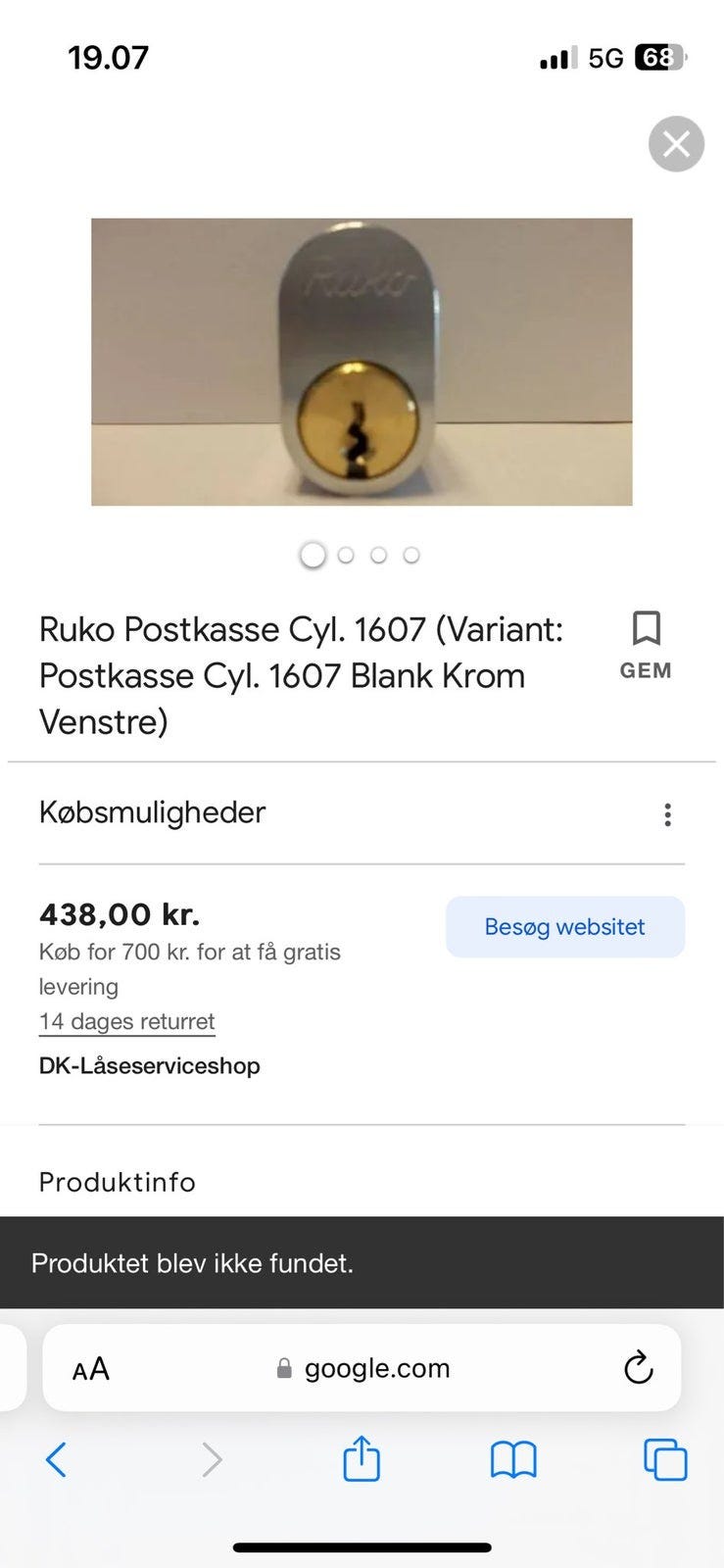Image resolution: width=724 pixels, height=1568 pixels.
Task: Open the 14 dages returret link
Action: click(x=126, y=1021)
